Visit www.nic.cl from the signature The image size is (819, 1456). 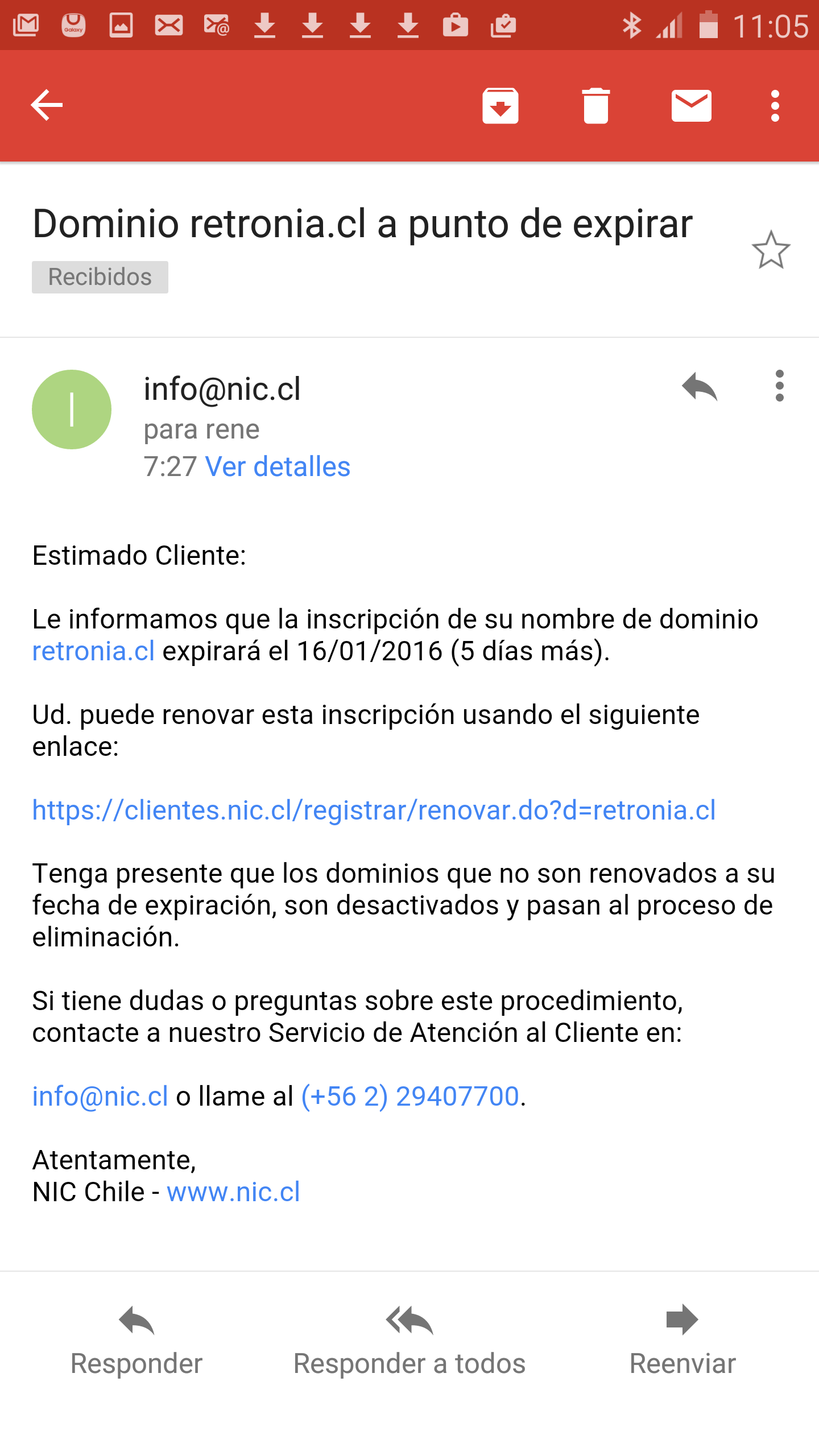(233, 1192)
